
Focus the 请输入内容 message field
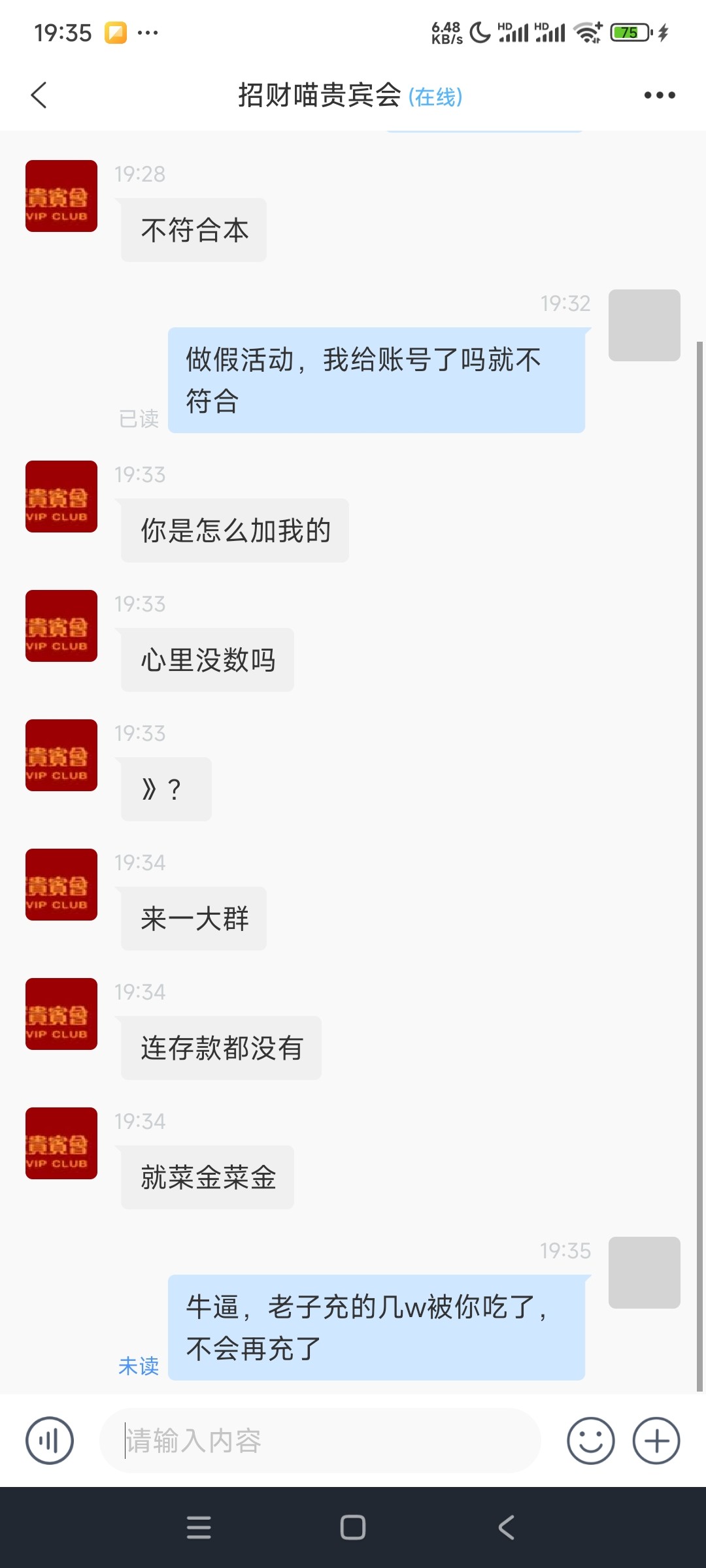320,1441
